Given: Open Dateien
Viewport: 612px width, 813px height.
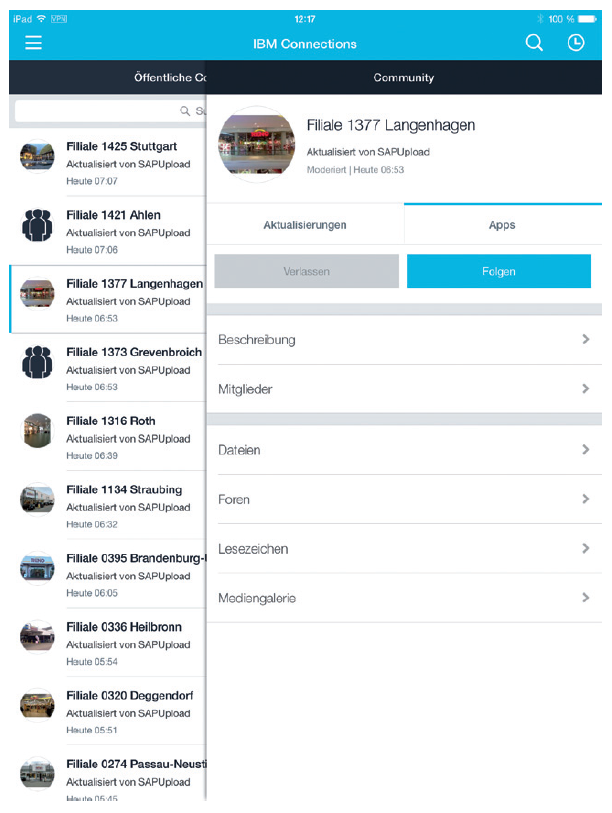Looking at the screenshot, I should point(404,450).
